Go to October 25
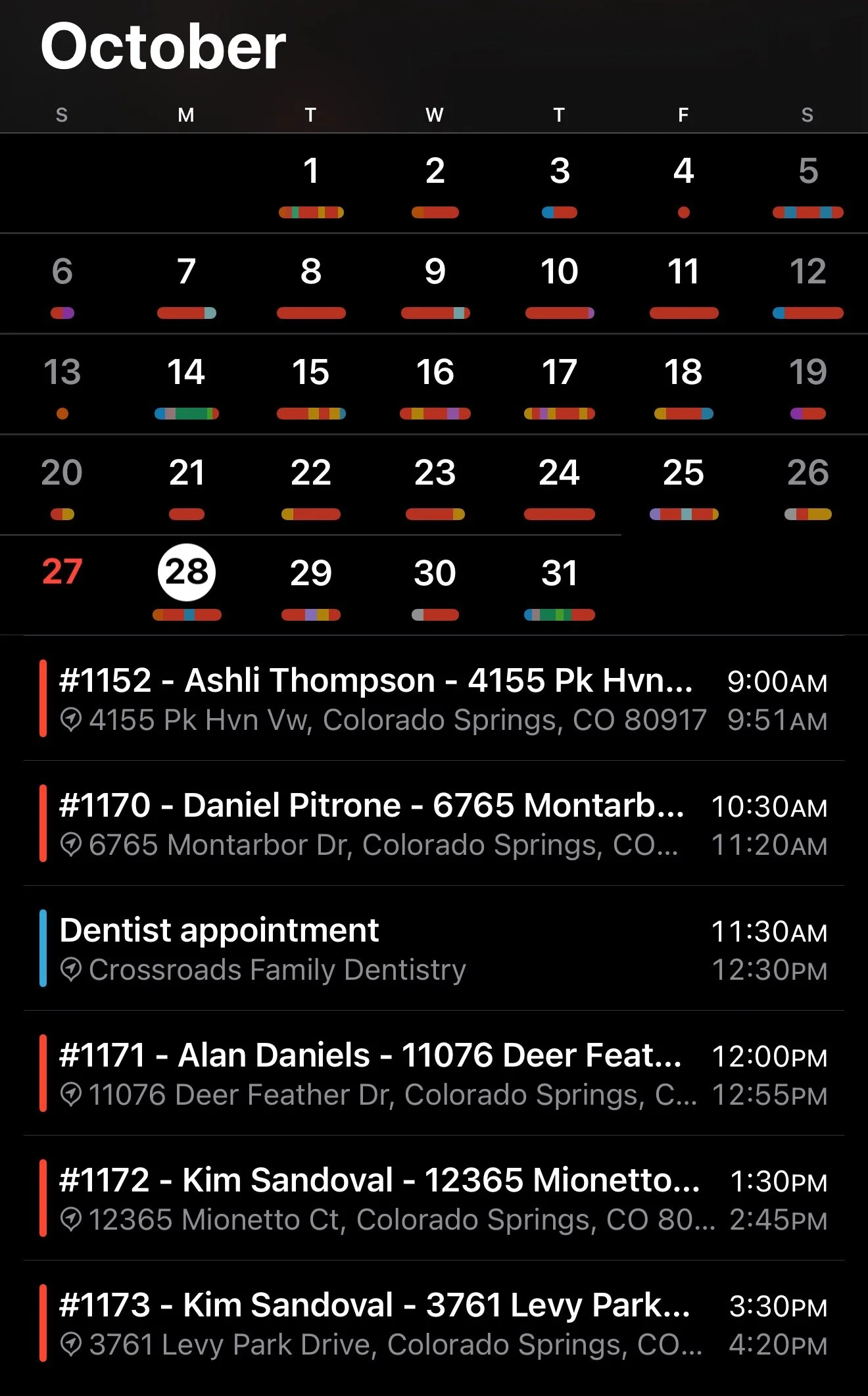 [x=683, y=473]
